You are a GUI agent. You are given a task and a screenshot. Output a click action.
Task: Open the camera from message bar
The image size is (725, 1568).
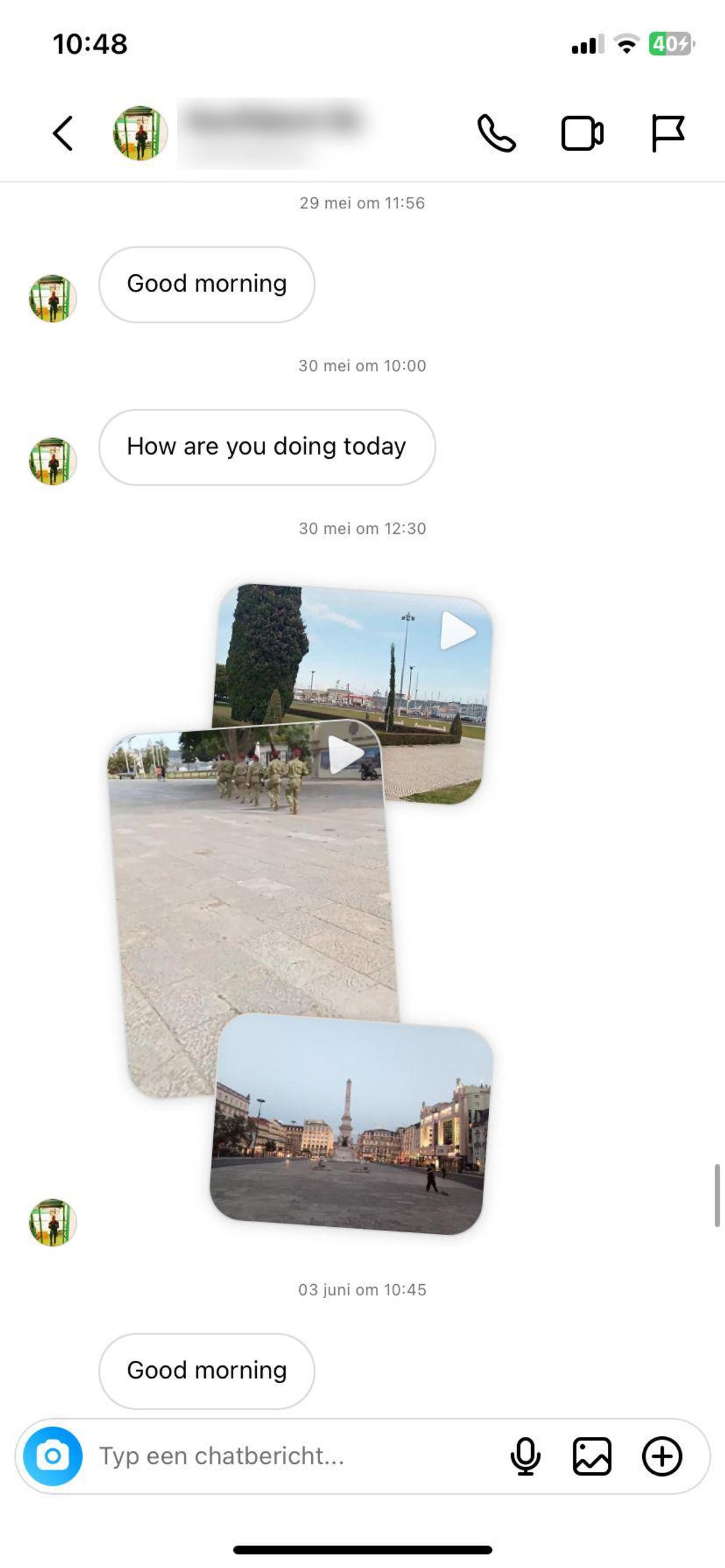(x=53, y=1457)
